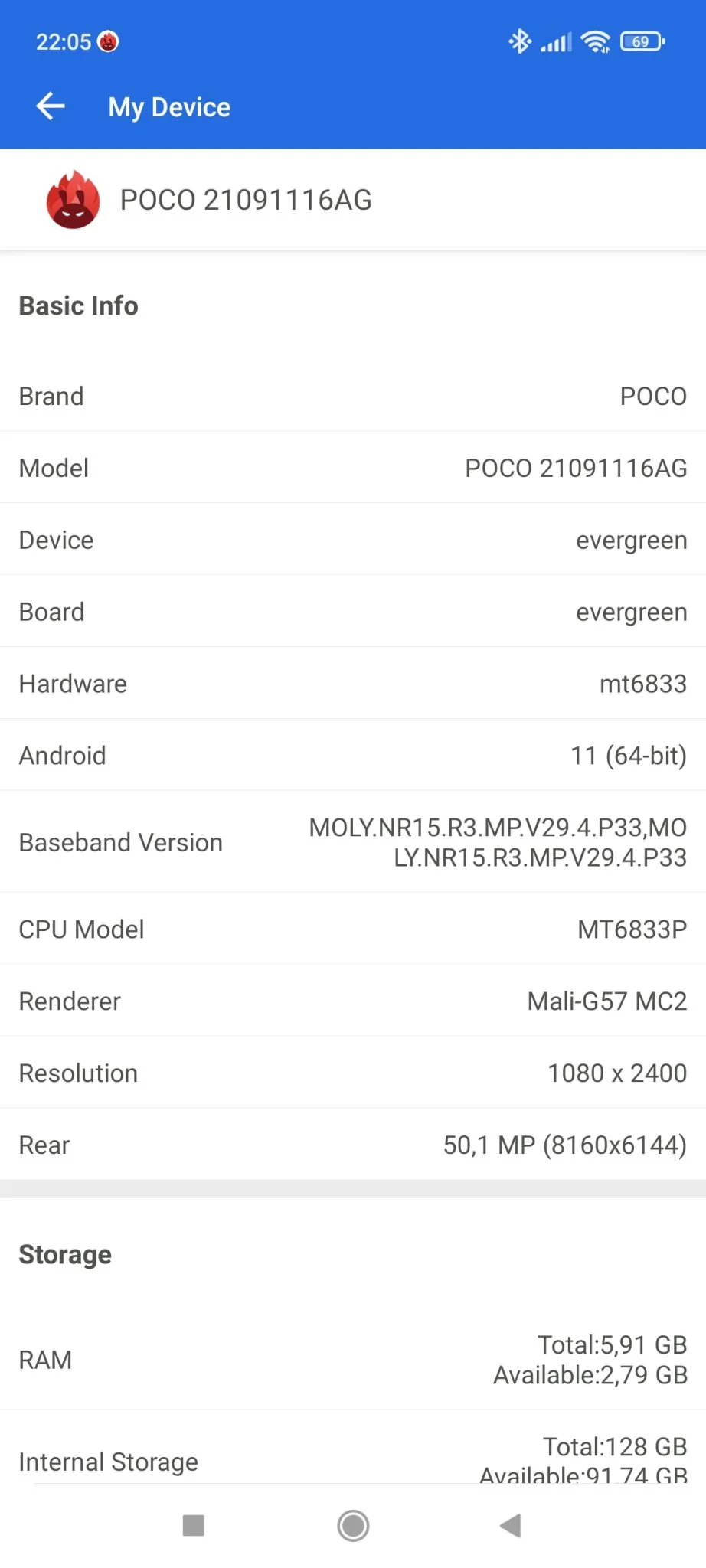Tap the system home button
The image size is (706, 1568).
(353, 1525)
